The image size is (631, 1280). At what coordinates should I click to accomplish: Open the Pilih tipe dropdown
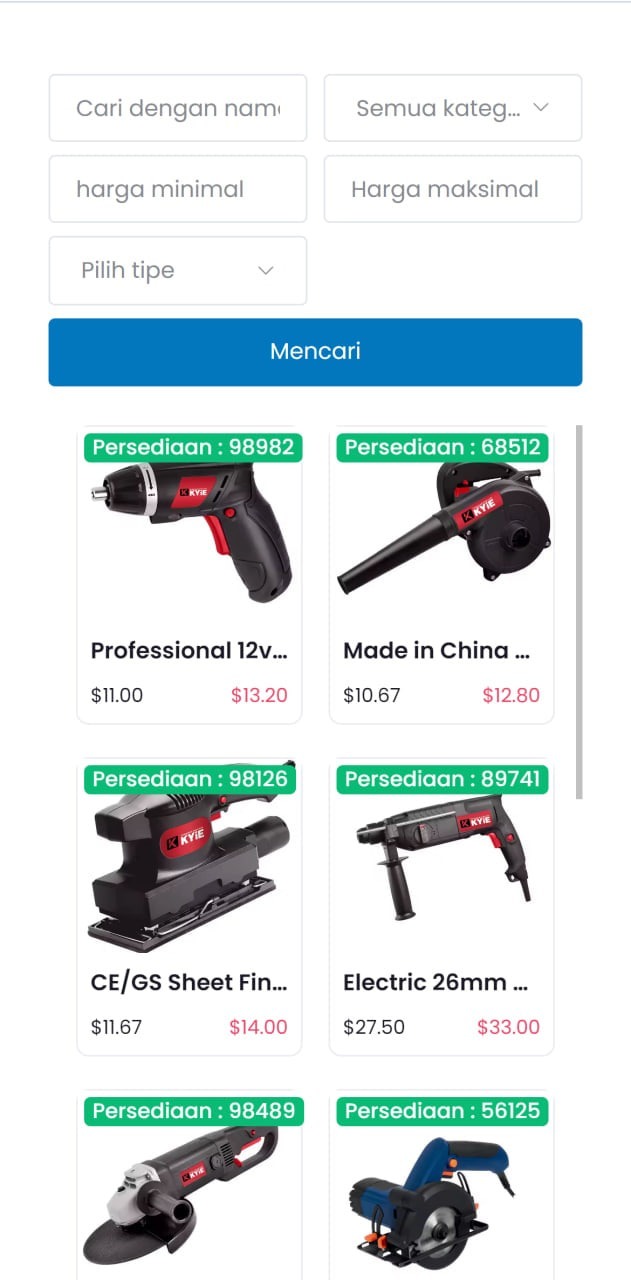(177, 270)
